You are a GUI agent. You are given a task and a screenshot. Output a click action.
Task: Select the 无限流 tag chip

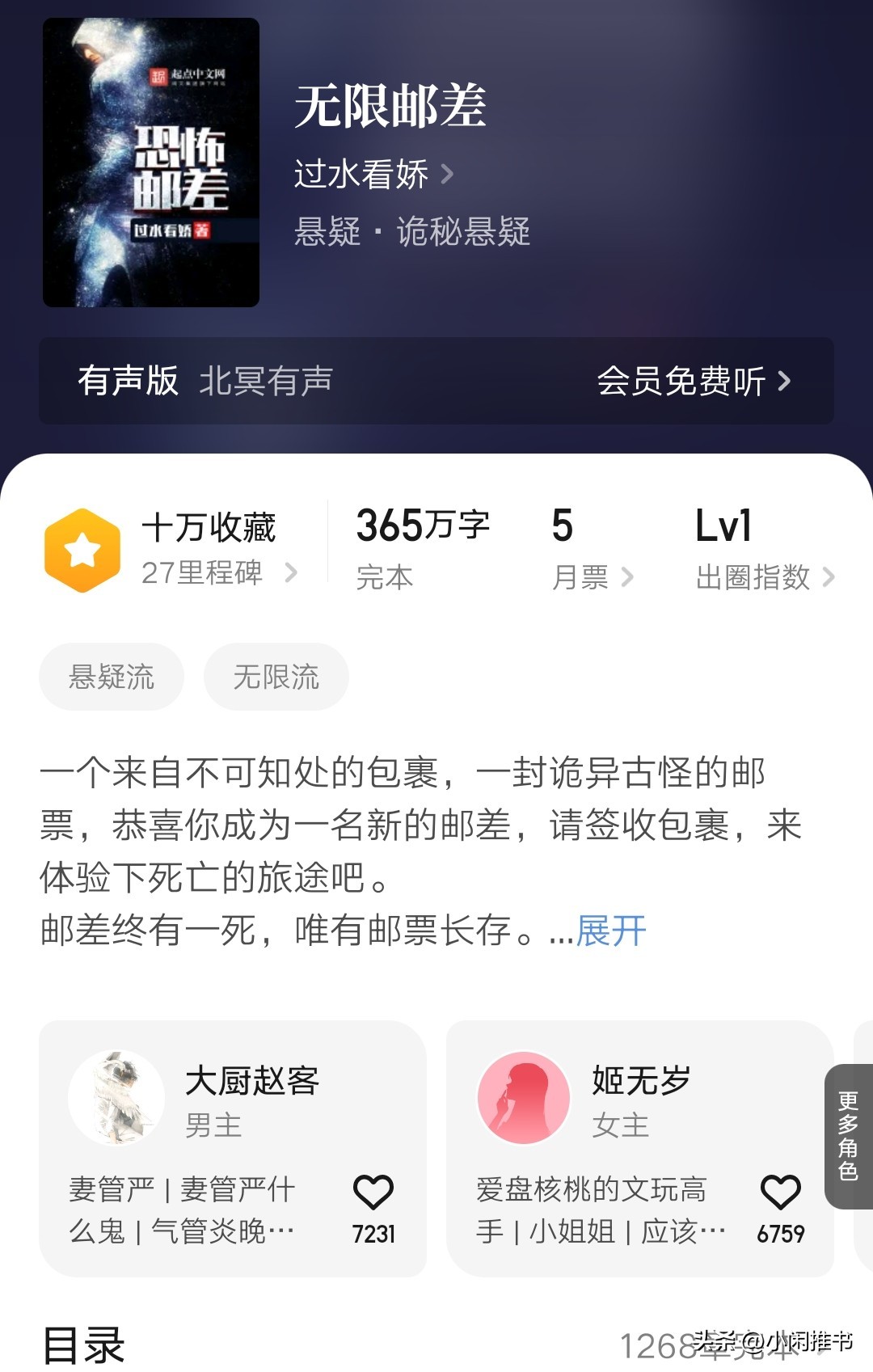point(276,677)
